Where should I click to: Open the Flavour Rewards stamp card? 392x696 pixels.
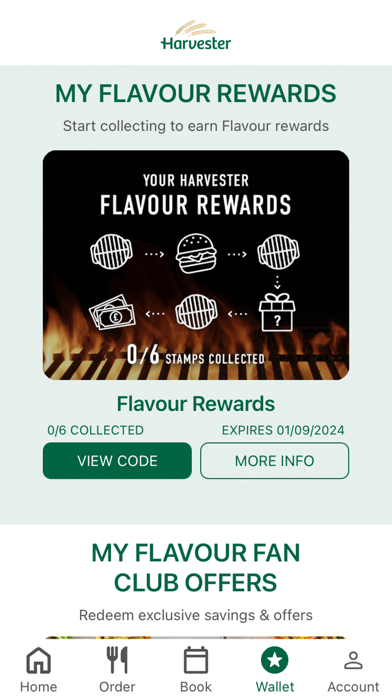[196, 265]
